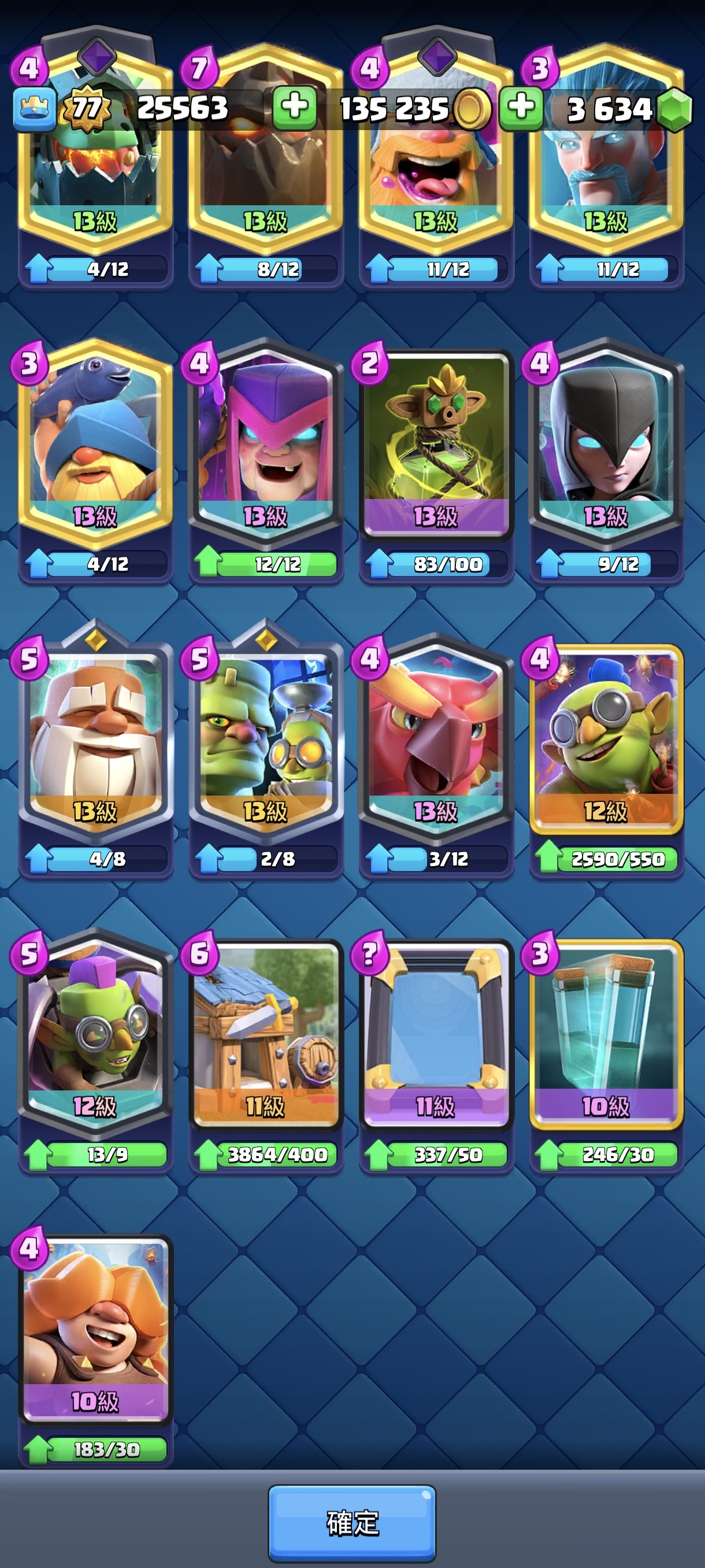Select the Goblin Machine card showing 13/9
The height and width of the screenshot is (1568, 705).
[x=95, y=1035]
